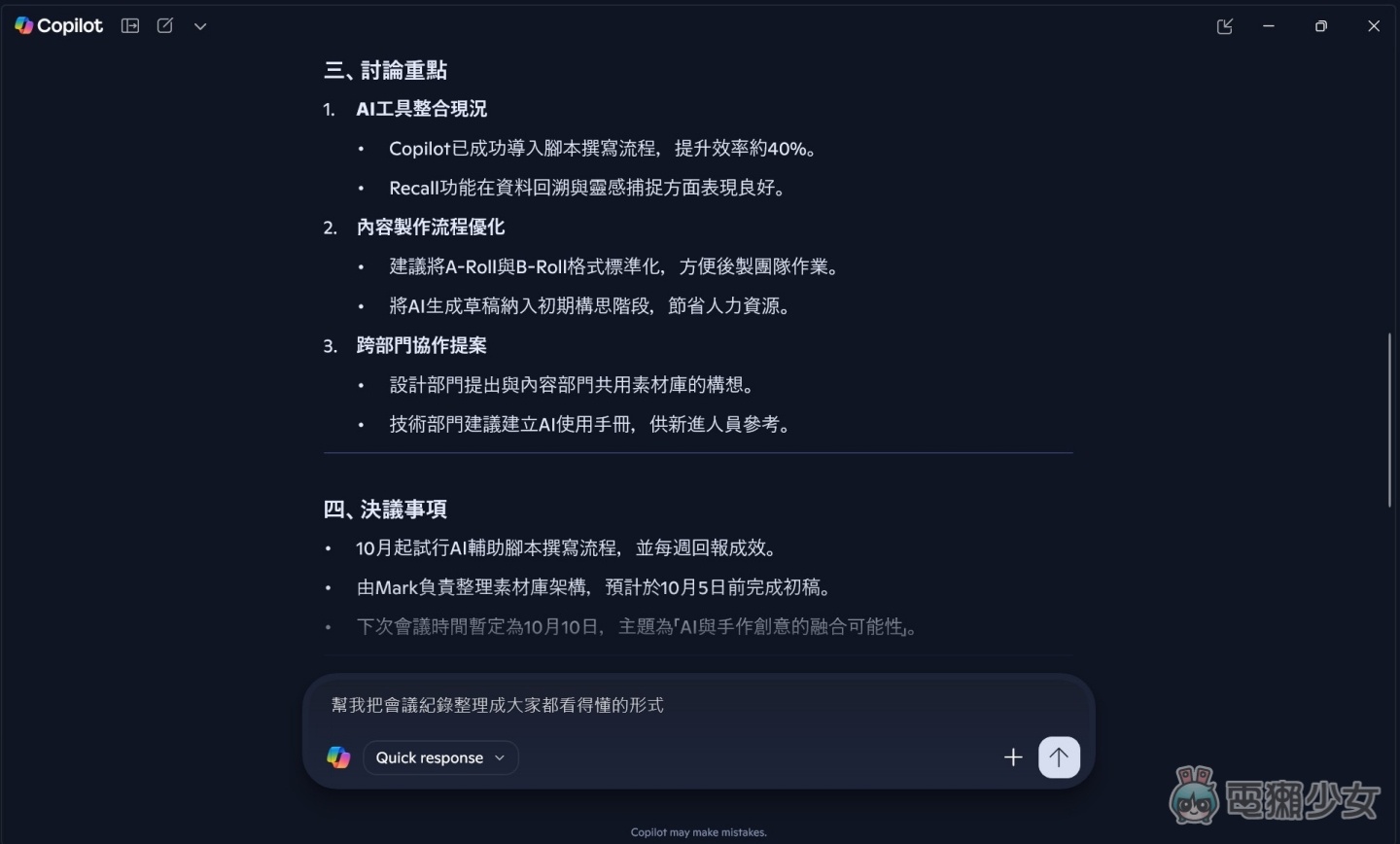Focus the message input field
The width and height of the screenshot is (1400, 844).
click(x=681, y=705)
